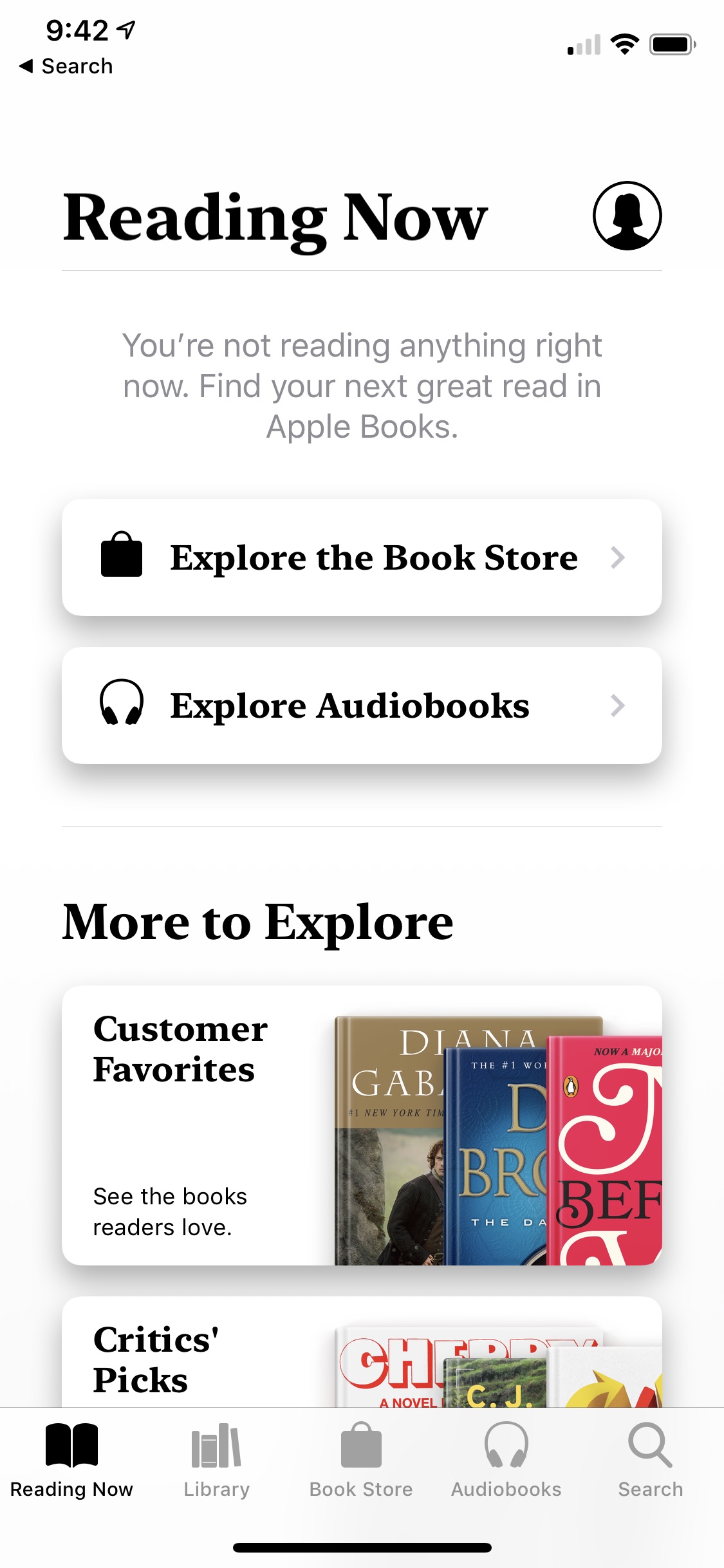The image size is (724, 1568).
Task: Open the account profile icon
Action: (627, 216)
